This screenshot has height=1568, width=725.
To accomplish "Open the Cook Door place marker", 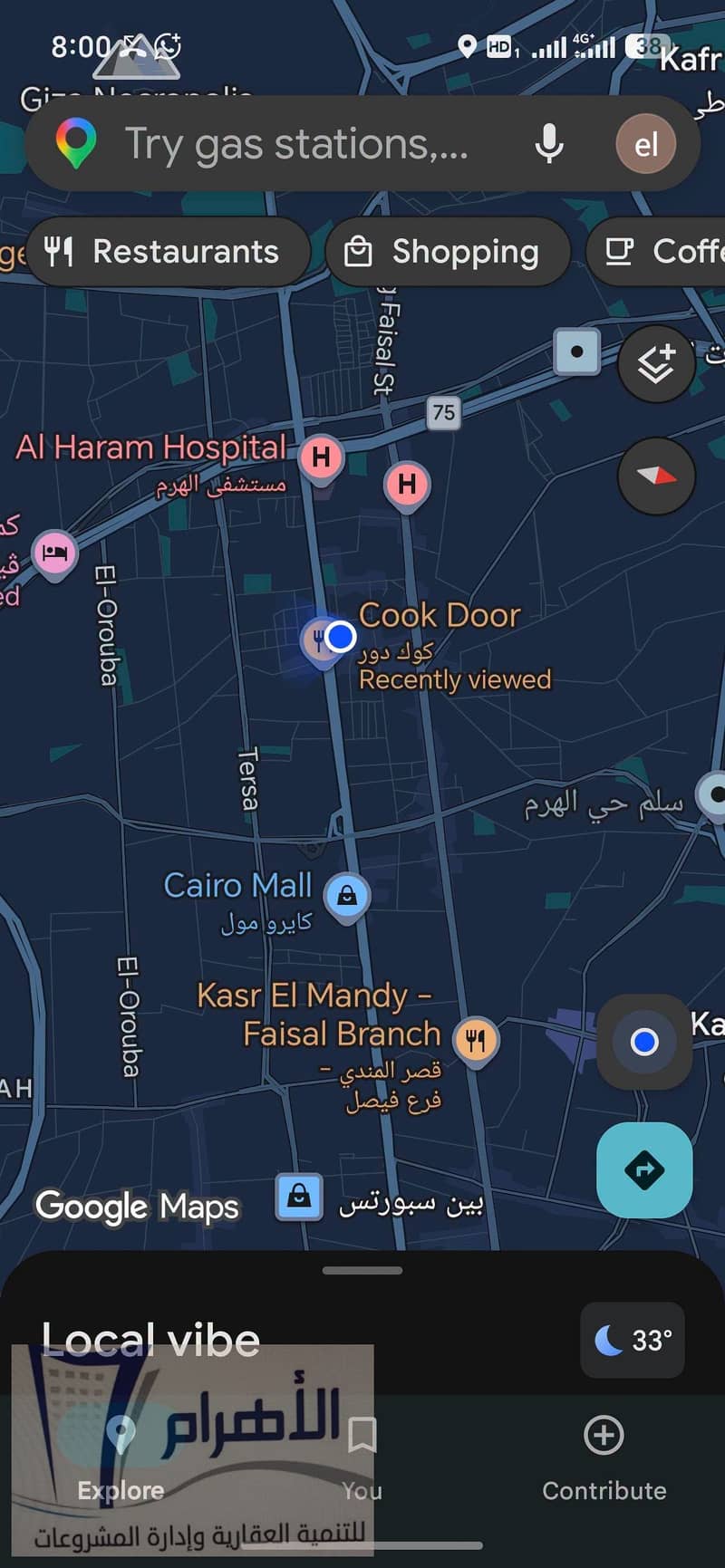I will 319,643.
